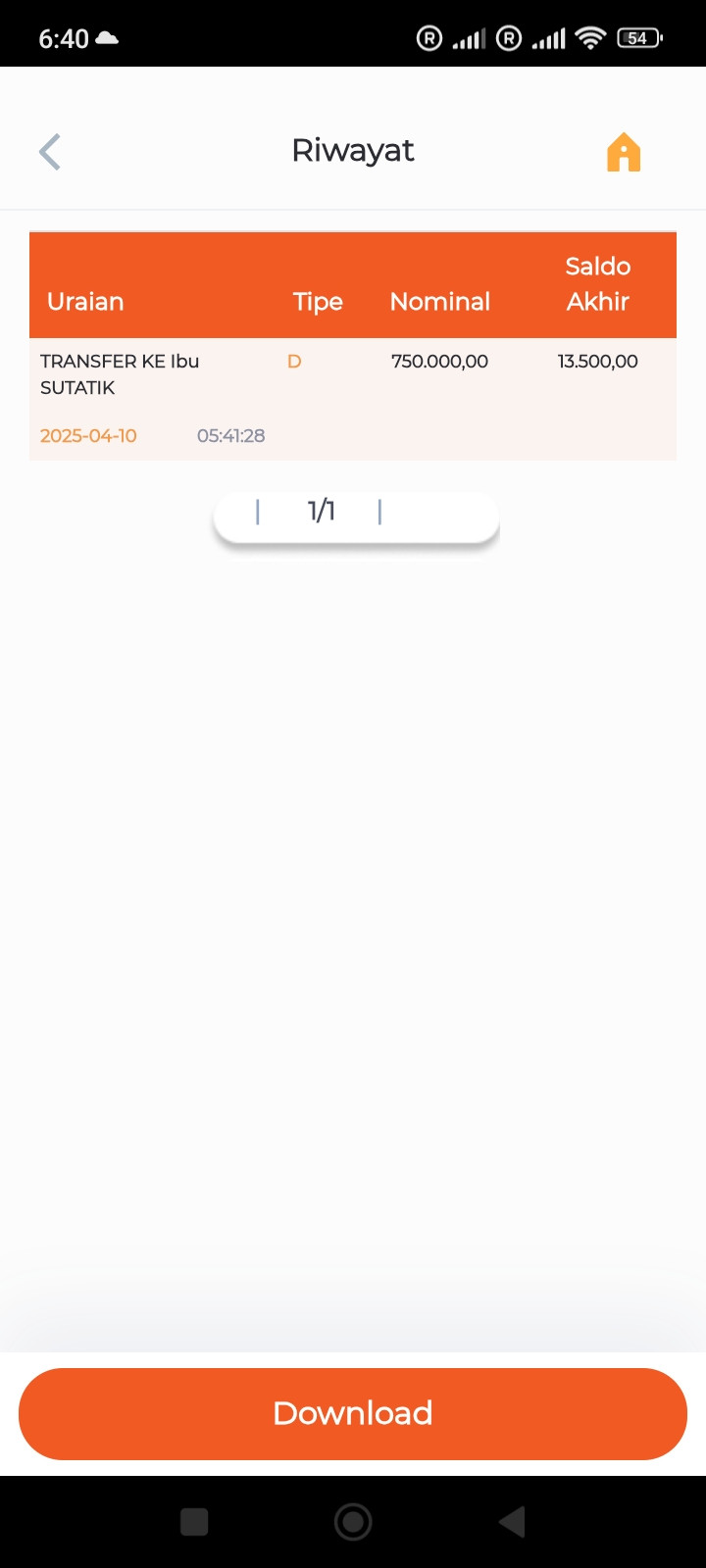Download the transaction history
706x1568 pixels.
[353, 1413]
